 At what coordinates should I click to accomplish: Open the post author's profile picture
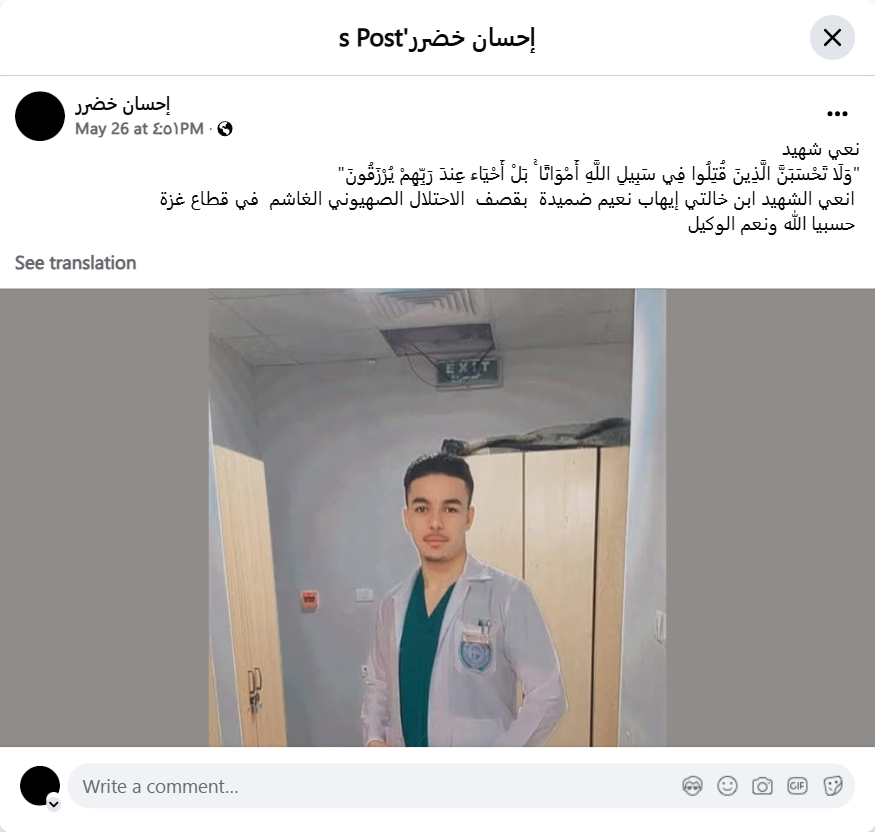tap(40, 116)
